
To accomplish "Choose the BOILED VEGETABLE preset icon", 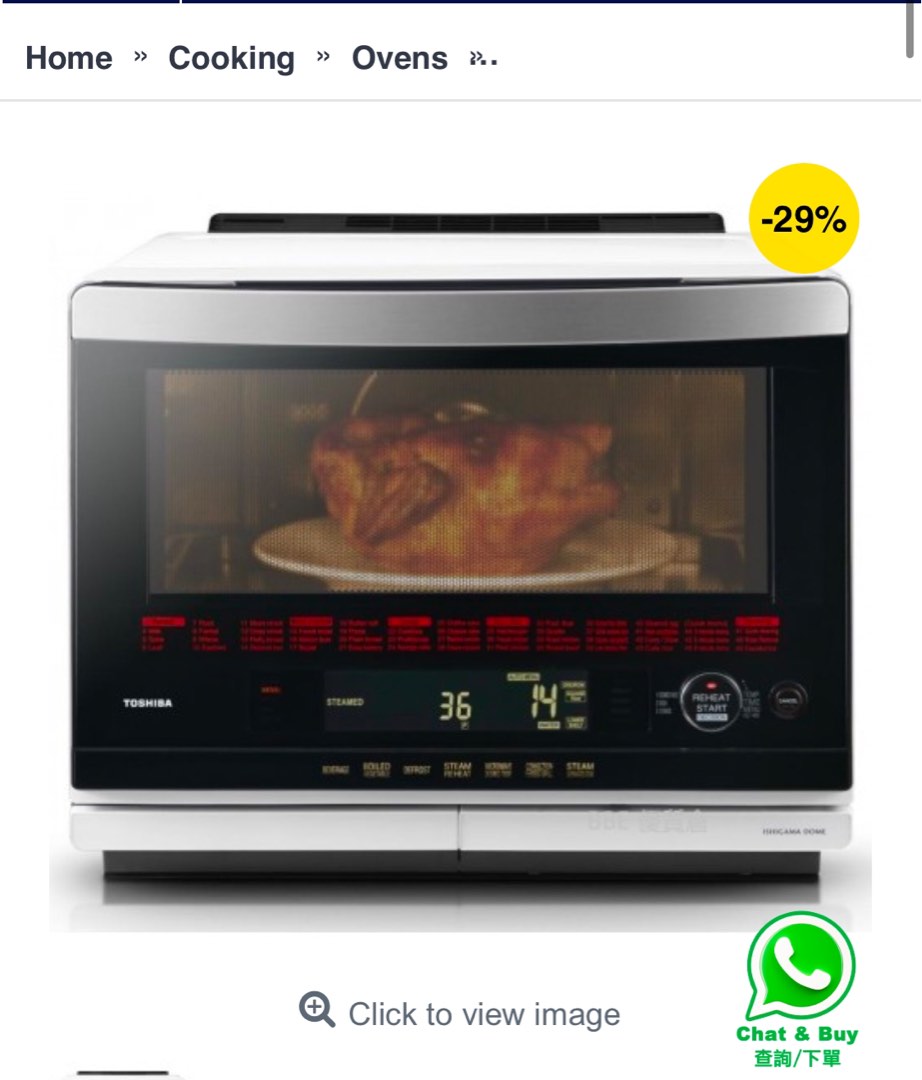I will tap(376, 769).
